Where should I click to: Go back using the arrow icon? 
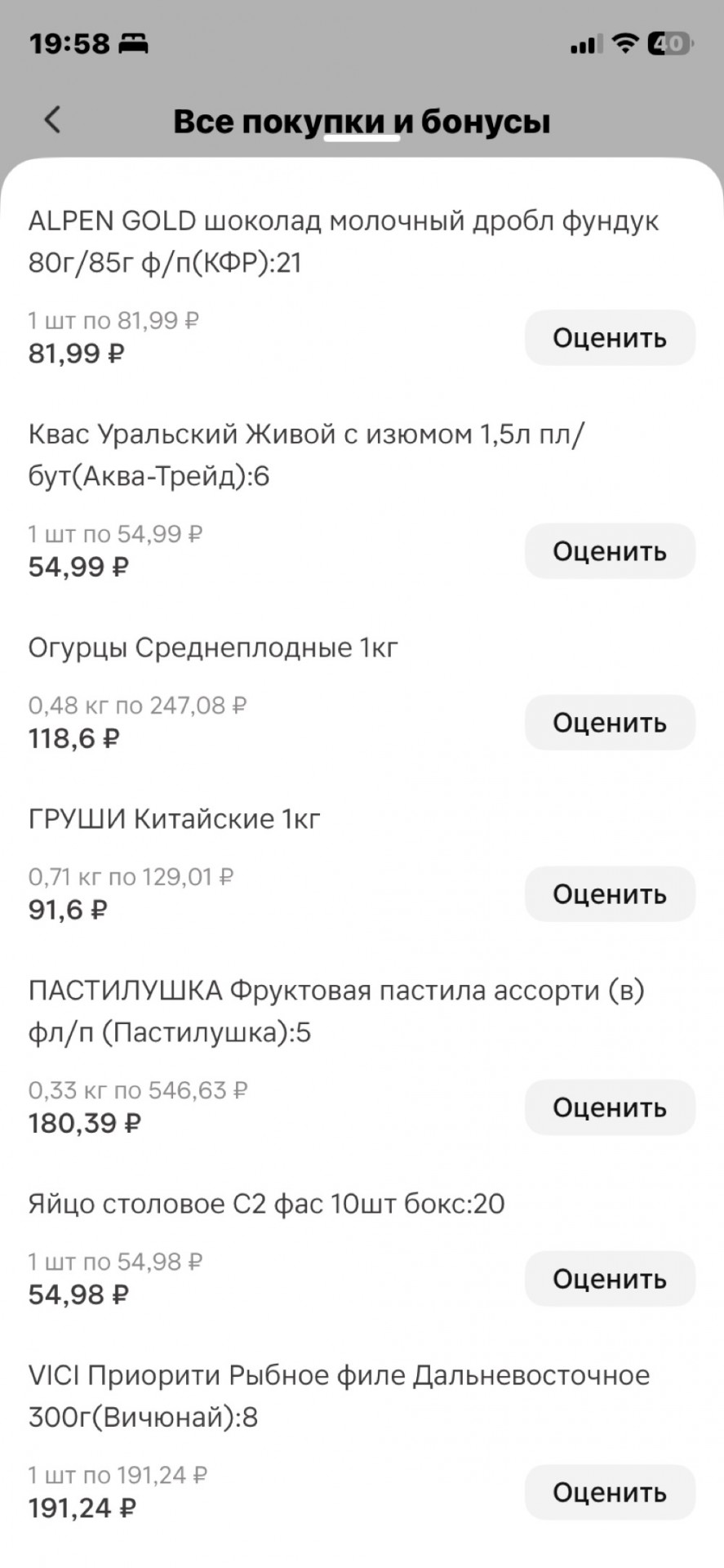point(52,120)
